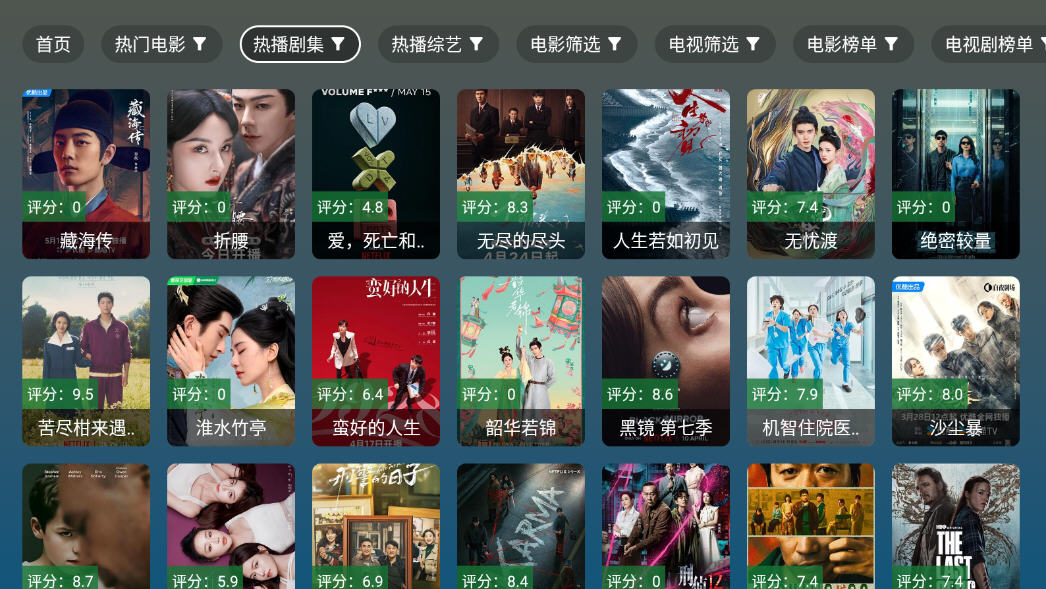Image resolution: width=1046 pixels, height=589 pixels.
Task: Open the drama 藏海传
Action: tap(86, 174)
